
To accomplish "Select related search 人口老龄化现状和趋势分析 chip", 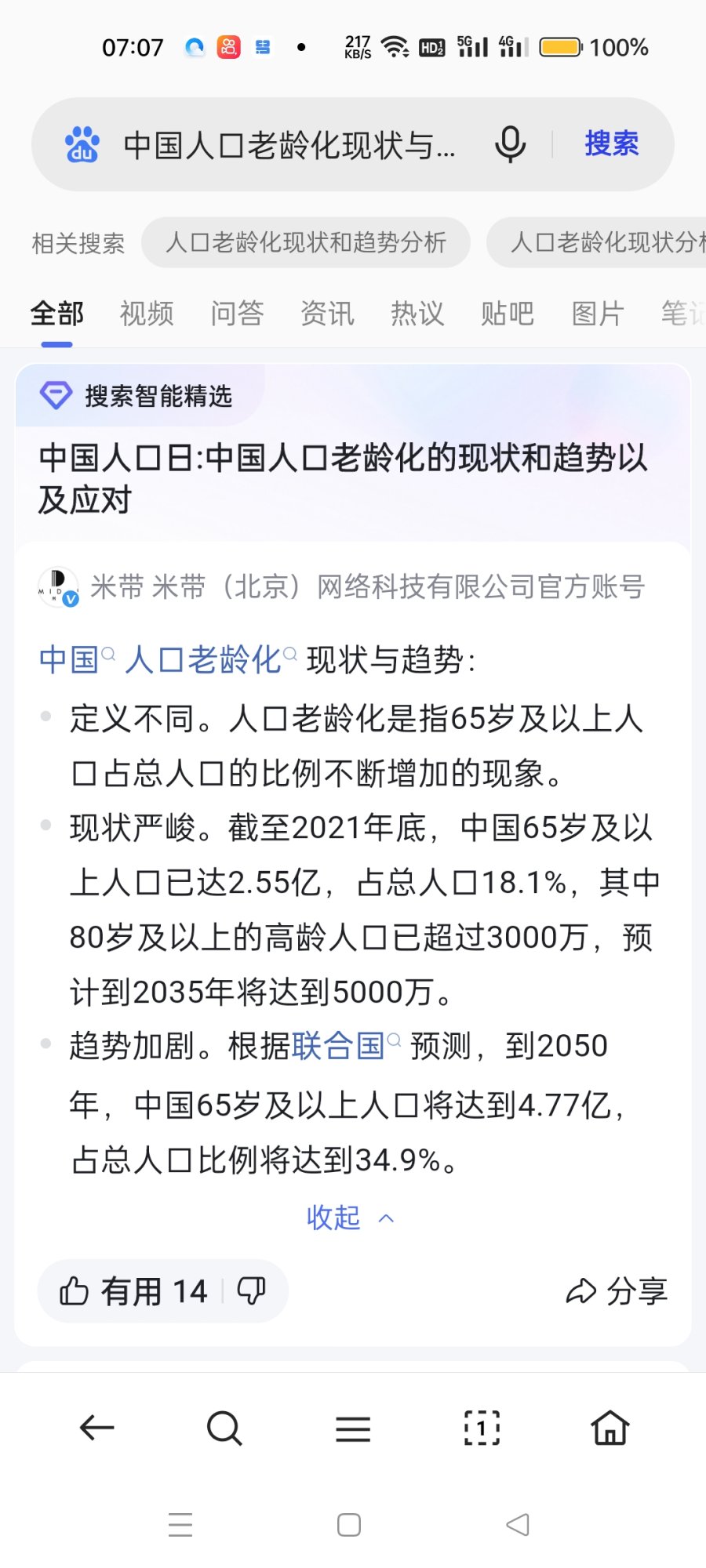I will tap(305, 243).
